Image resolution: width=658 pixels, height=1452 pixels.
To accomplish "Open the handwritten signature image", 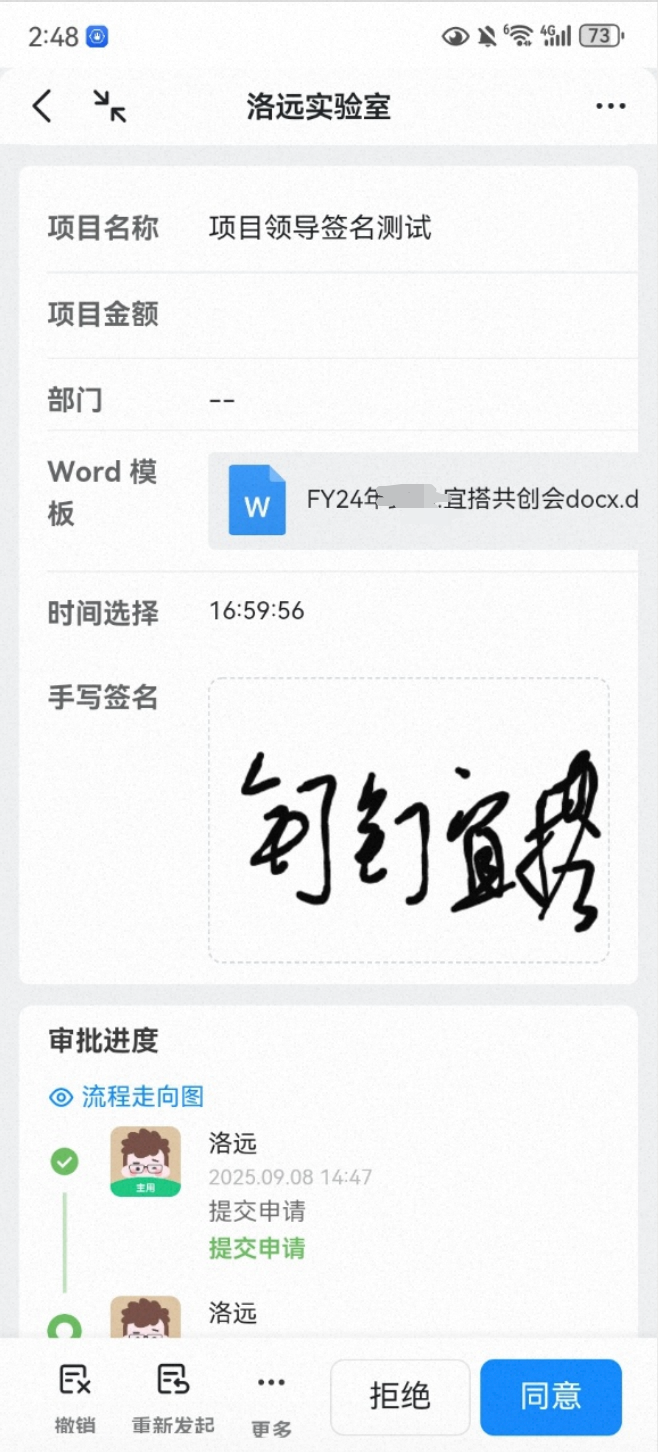I will click(x=409, y=821).
